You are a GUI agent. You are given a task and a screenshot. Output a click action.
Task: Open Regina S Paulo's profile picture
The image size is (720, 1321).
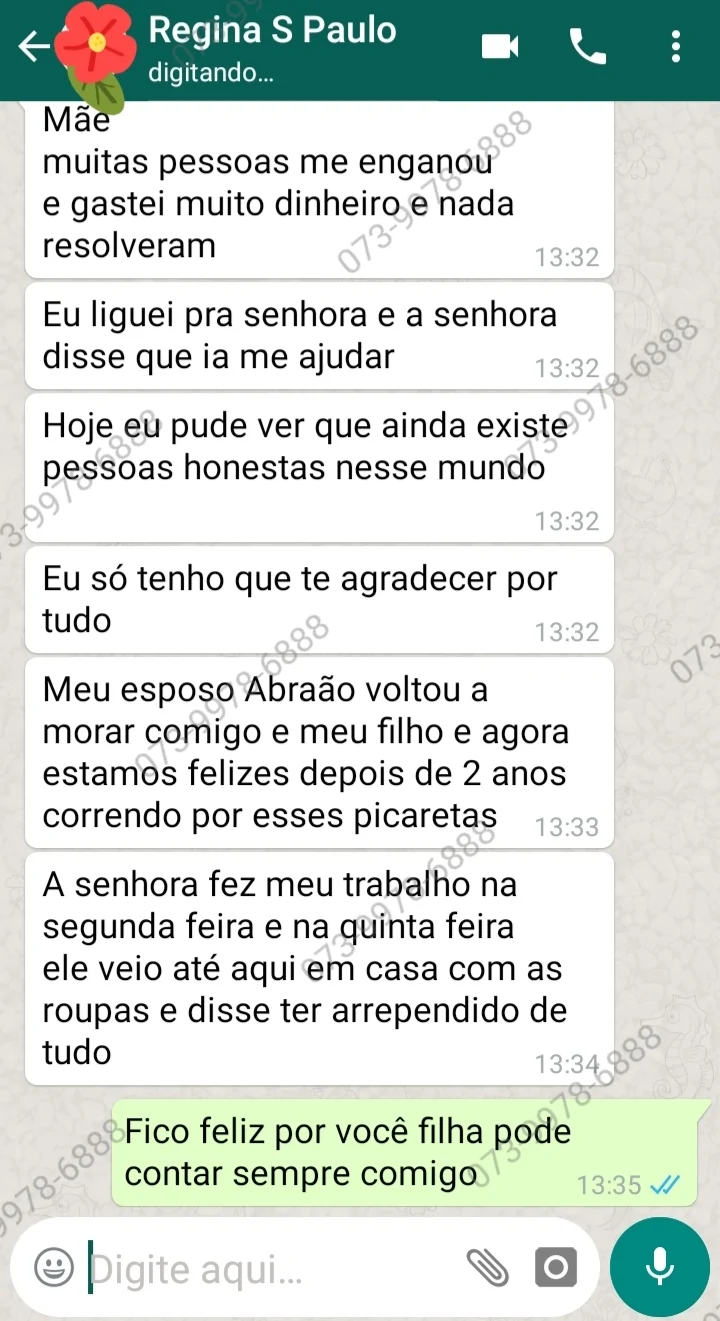[x=97, y=45]
